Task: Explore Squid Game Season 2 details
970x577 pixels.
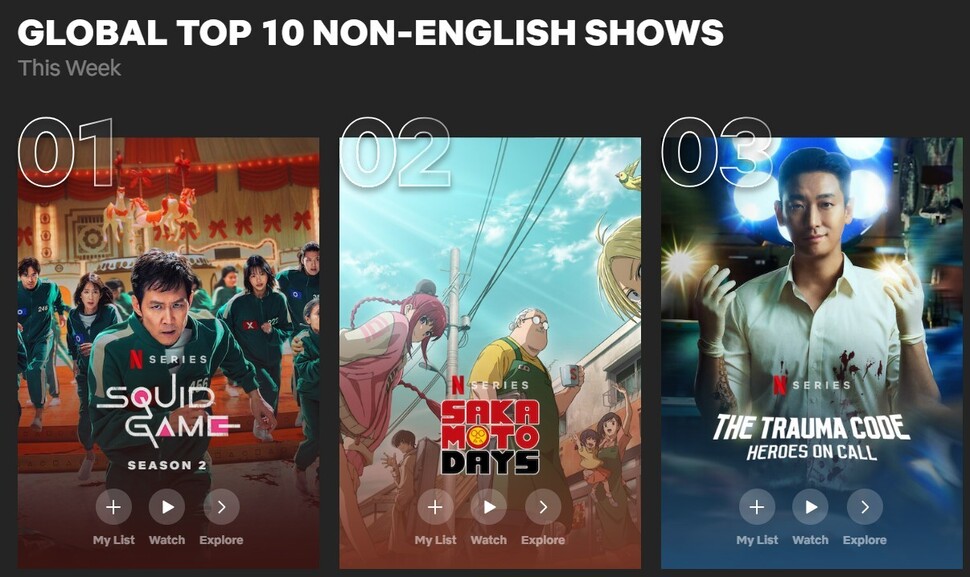Action: (x=221, y=507)
